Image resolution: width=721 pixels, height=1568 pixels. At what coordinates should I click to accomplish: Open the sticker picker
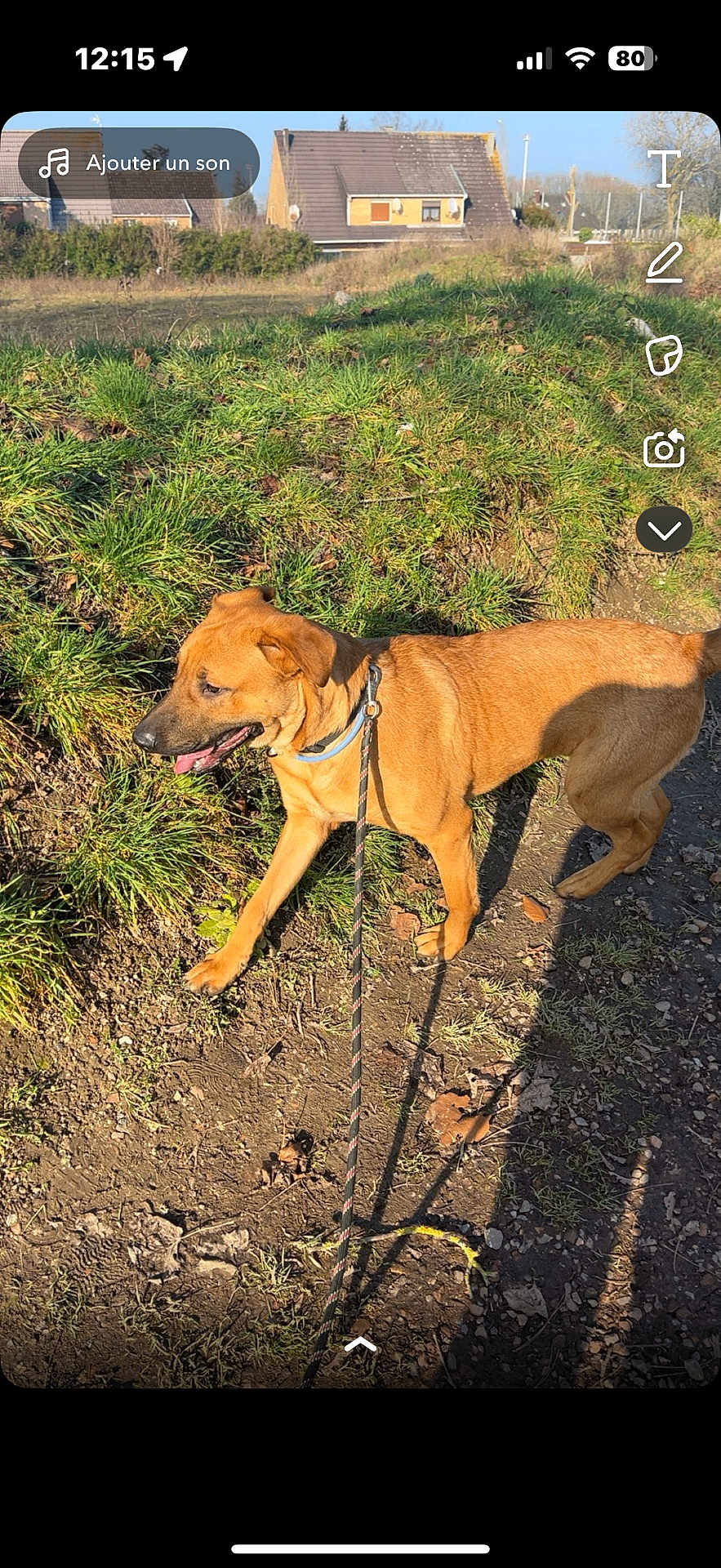[664, 355]
